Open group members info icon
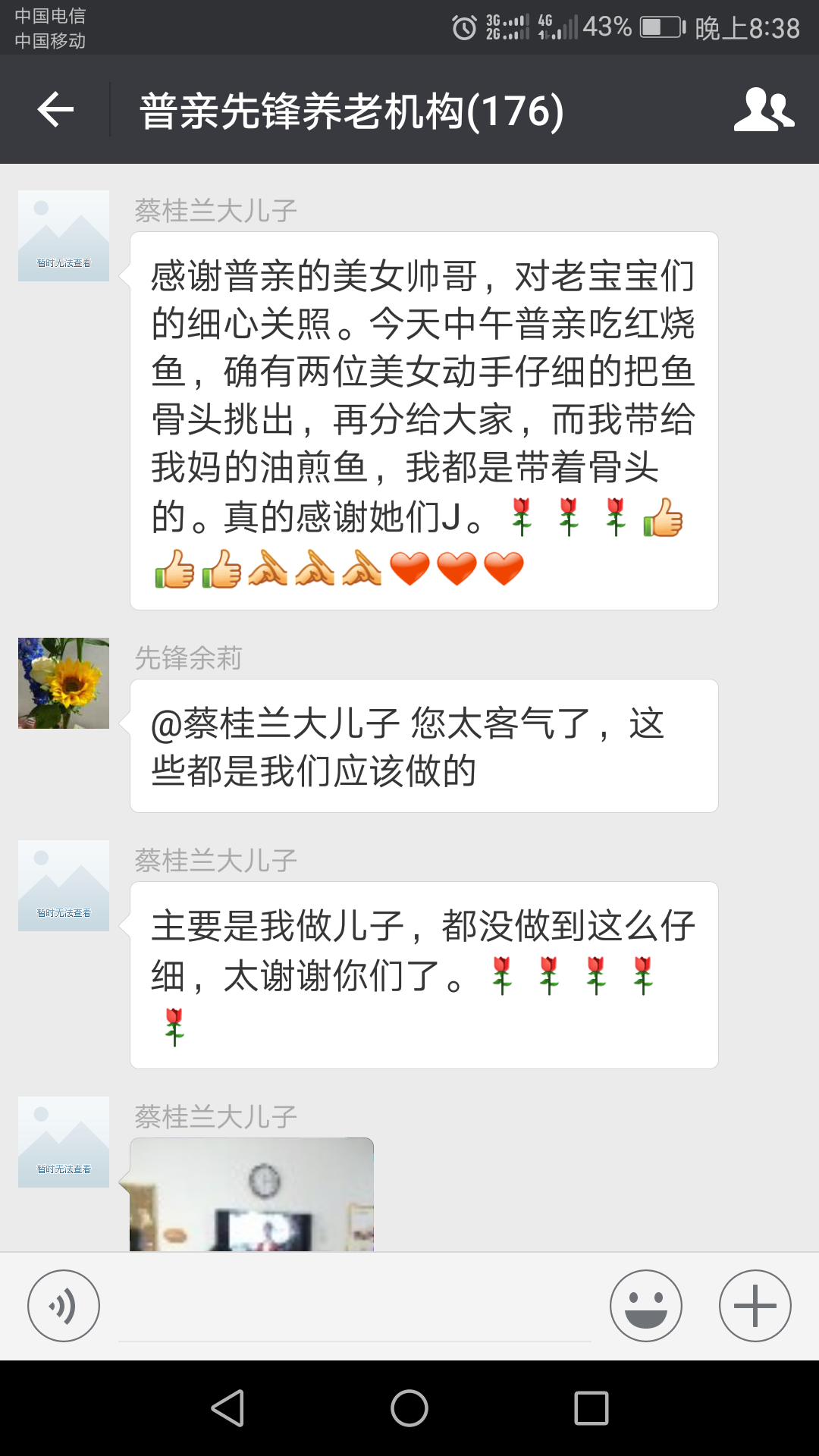The height and width of the screenshot is (1456, 819). pyautogui.click(x=764, y=111)
